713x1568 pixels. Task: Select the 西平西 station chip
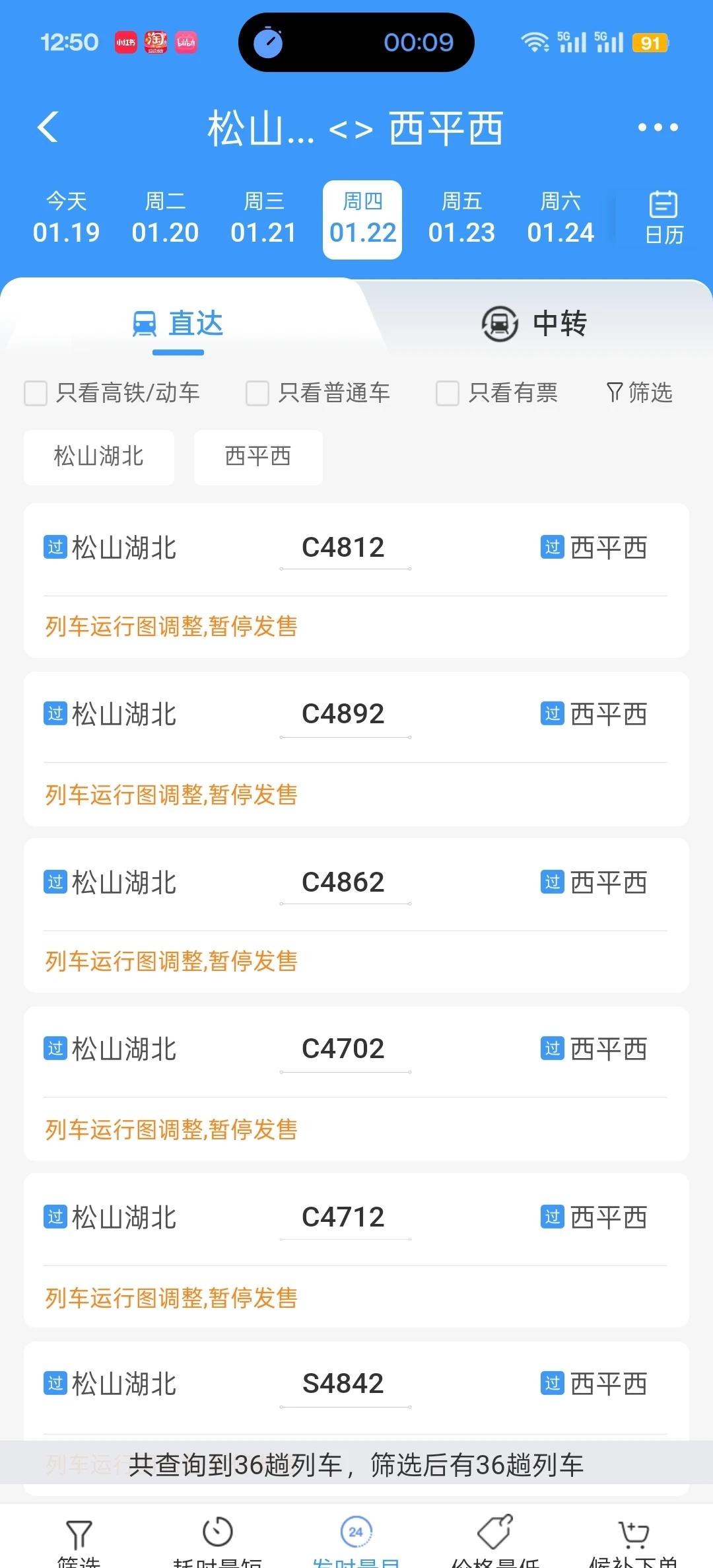coord(257,456)
